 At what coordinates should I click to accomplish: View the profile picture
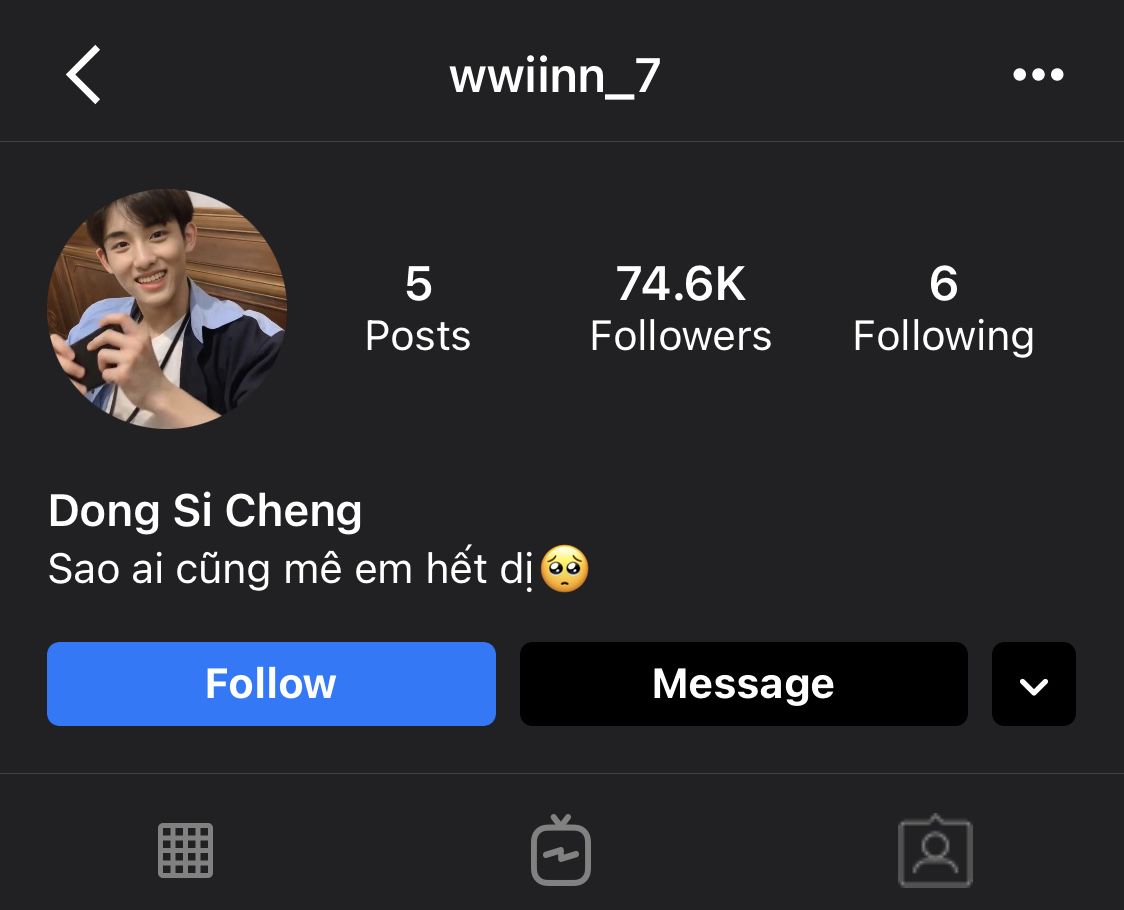tap(167, 309)
